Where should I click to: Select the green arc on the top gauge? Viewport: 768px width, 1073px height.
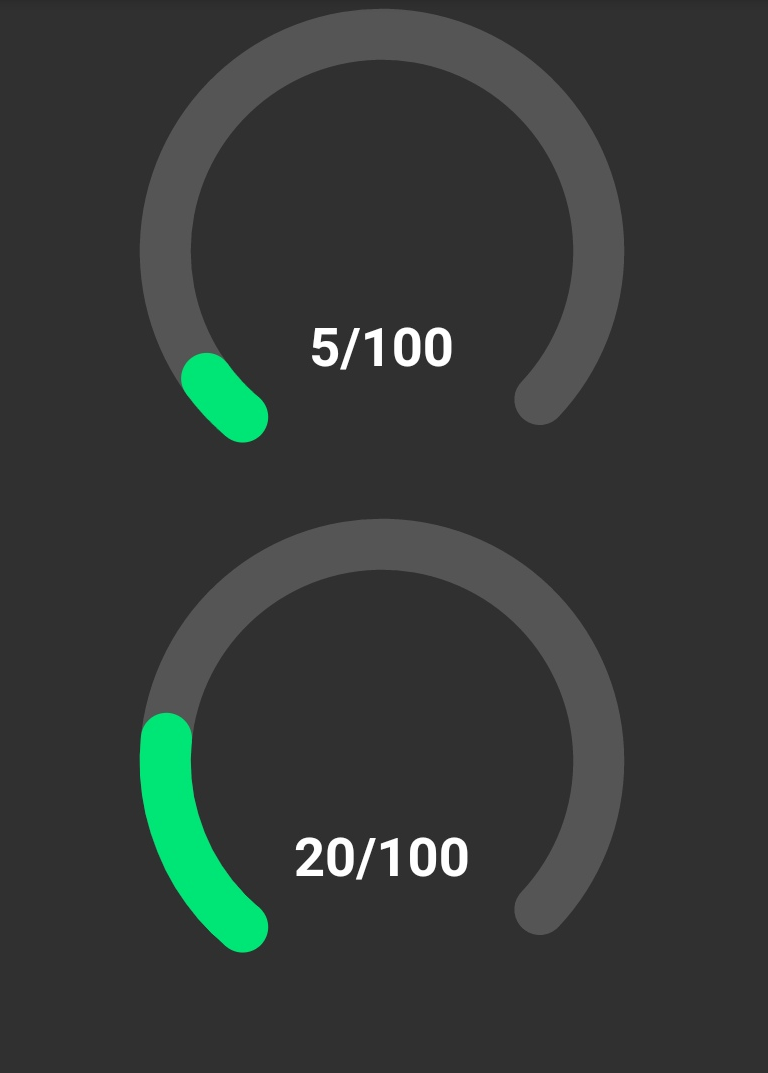(x=225, y=395)
